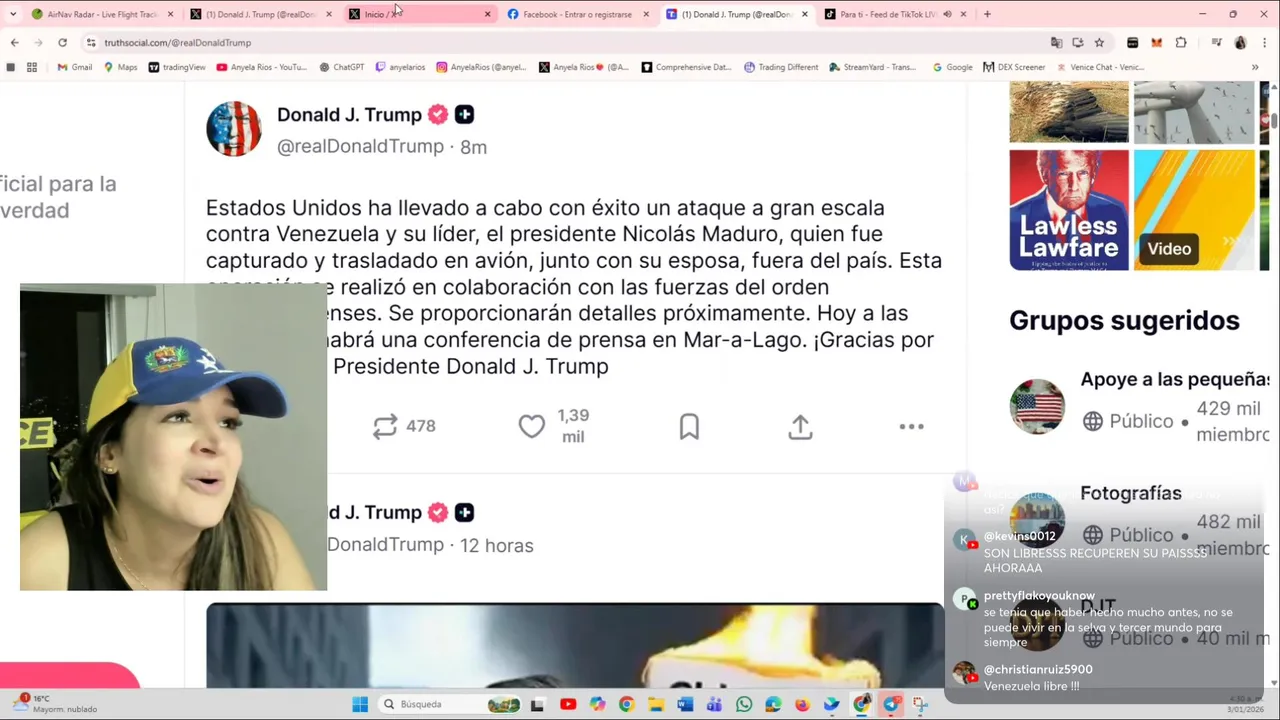The image size is (1280, 720).
Task: Share the post from 8m ago
Action: (x=800, y=427)
